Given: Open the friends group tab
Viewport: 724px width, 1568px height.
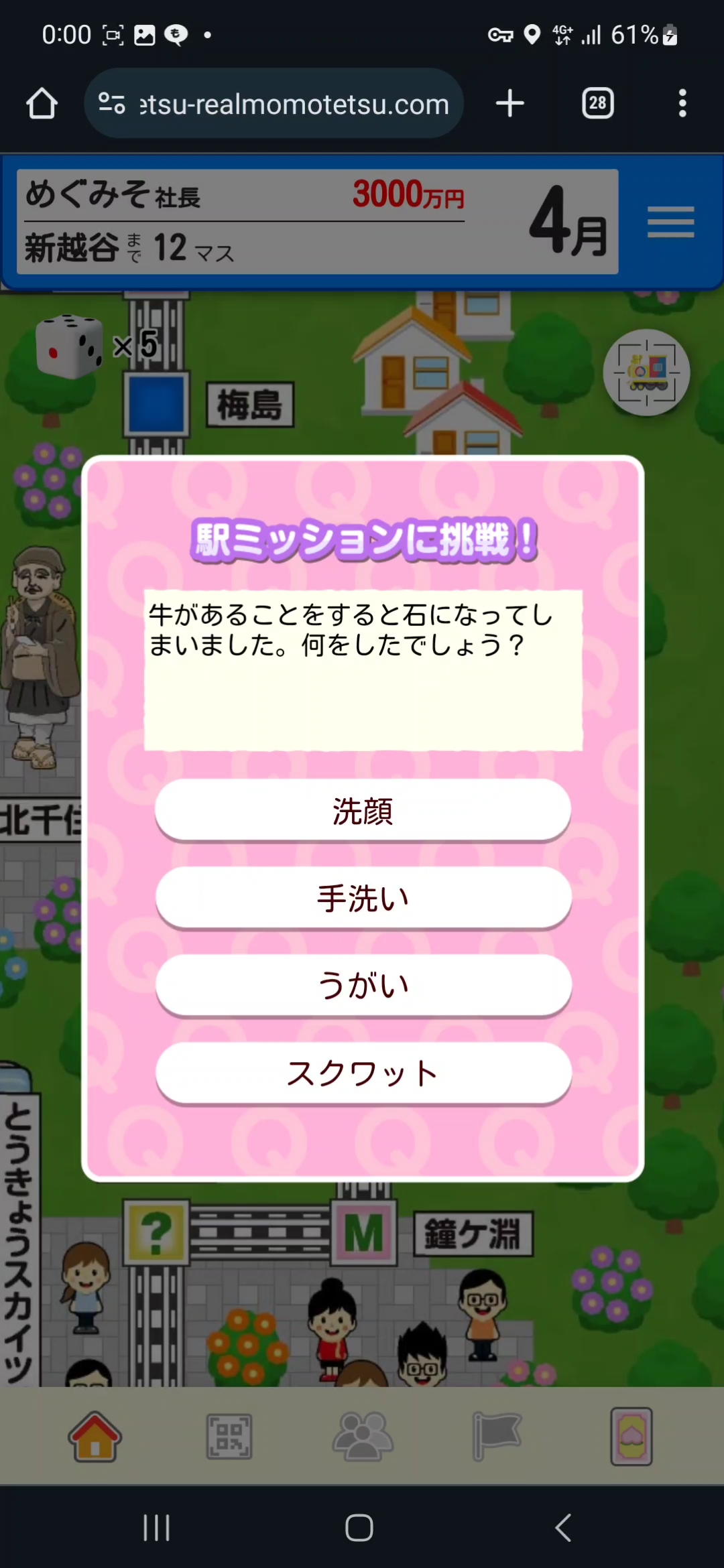Looking at the screenshot, I should (x=363, y=1436).
